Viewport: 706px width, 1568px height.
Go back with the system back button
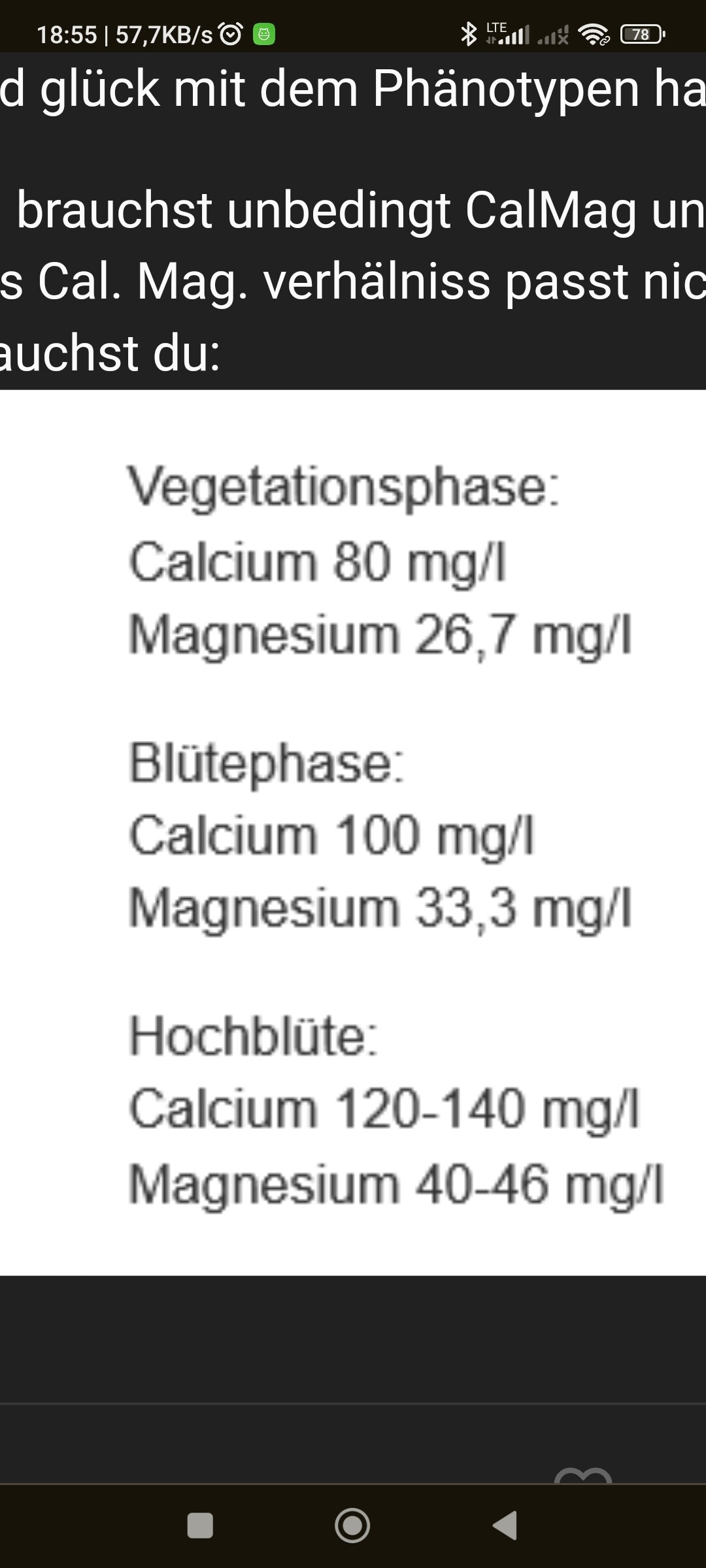pyautogui.click(x=505, y=1526)
